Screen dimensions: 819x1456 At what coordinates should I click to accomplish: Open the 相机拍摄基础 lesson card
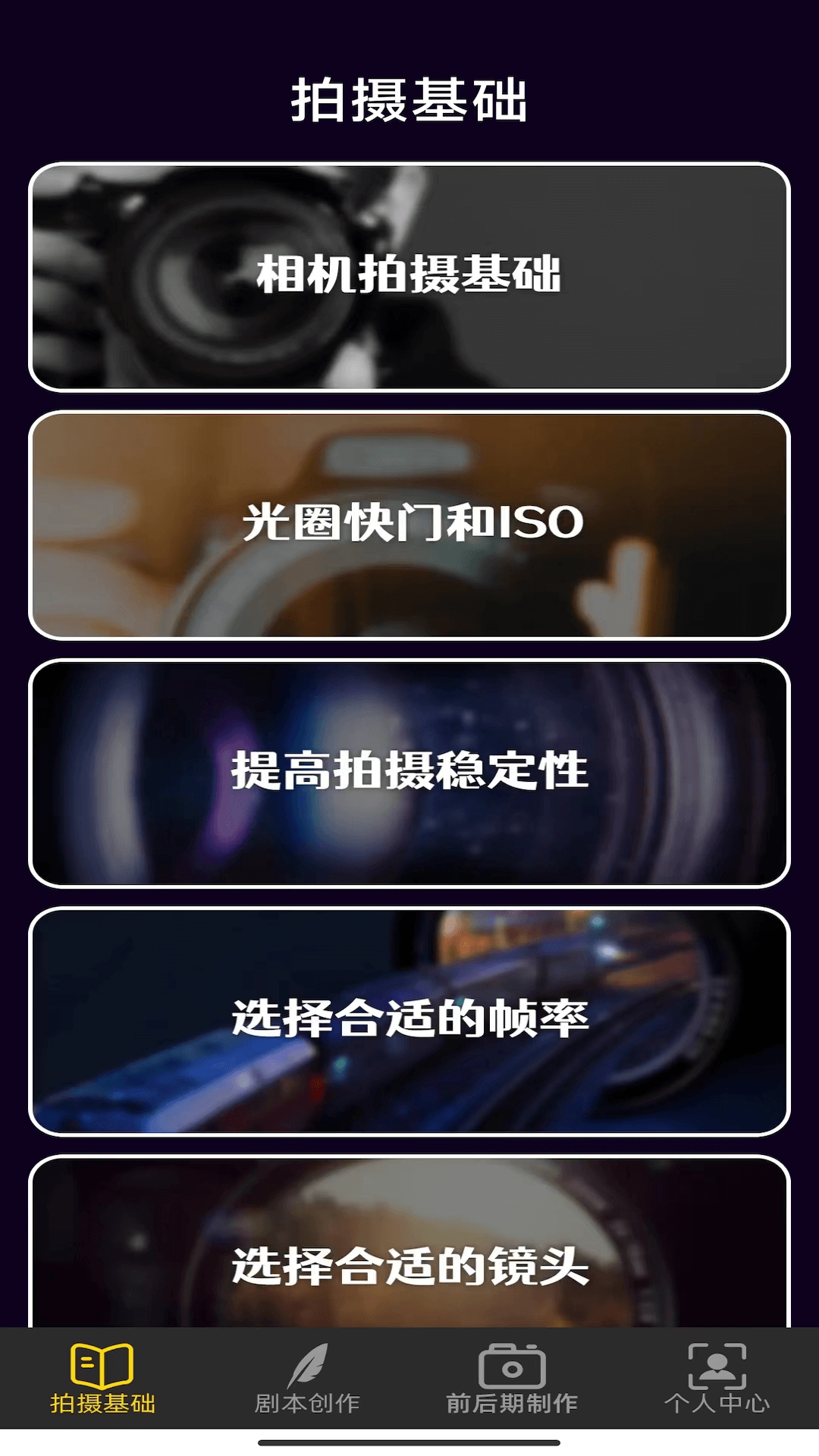coord(409,277)
